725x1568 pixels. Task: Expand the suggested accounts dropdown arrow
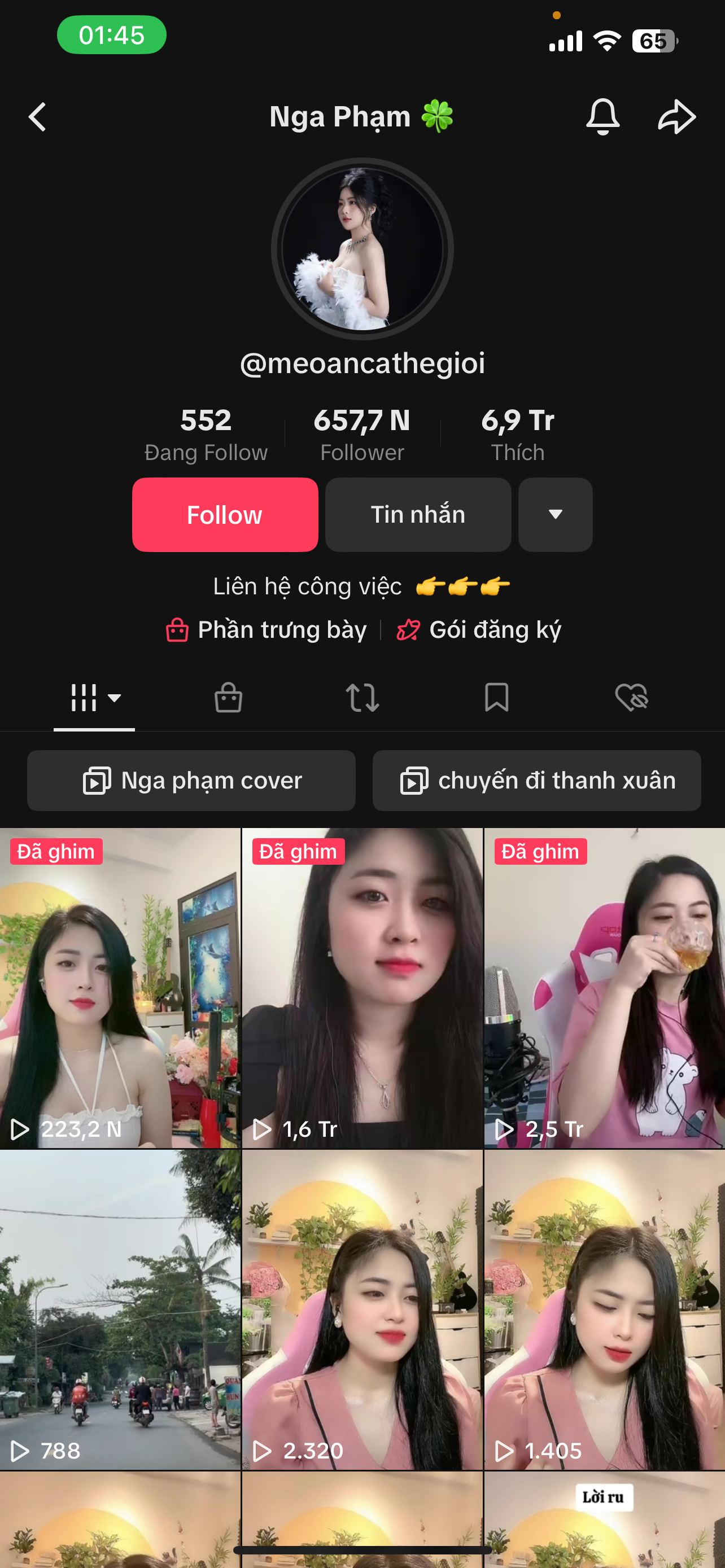[x=554, y=515]
